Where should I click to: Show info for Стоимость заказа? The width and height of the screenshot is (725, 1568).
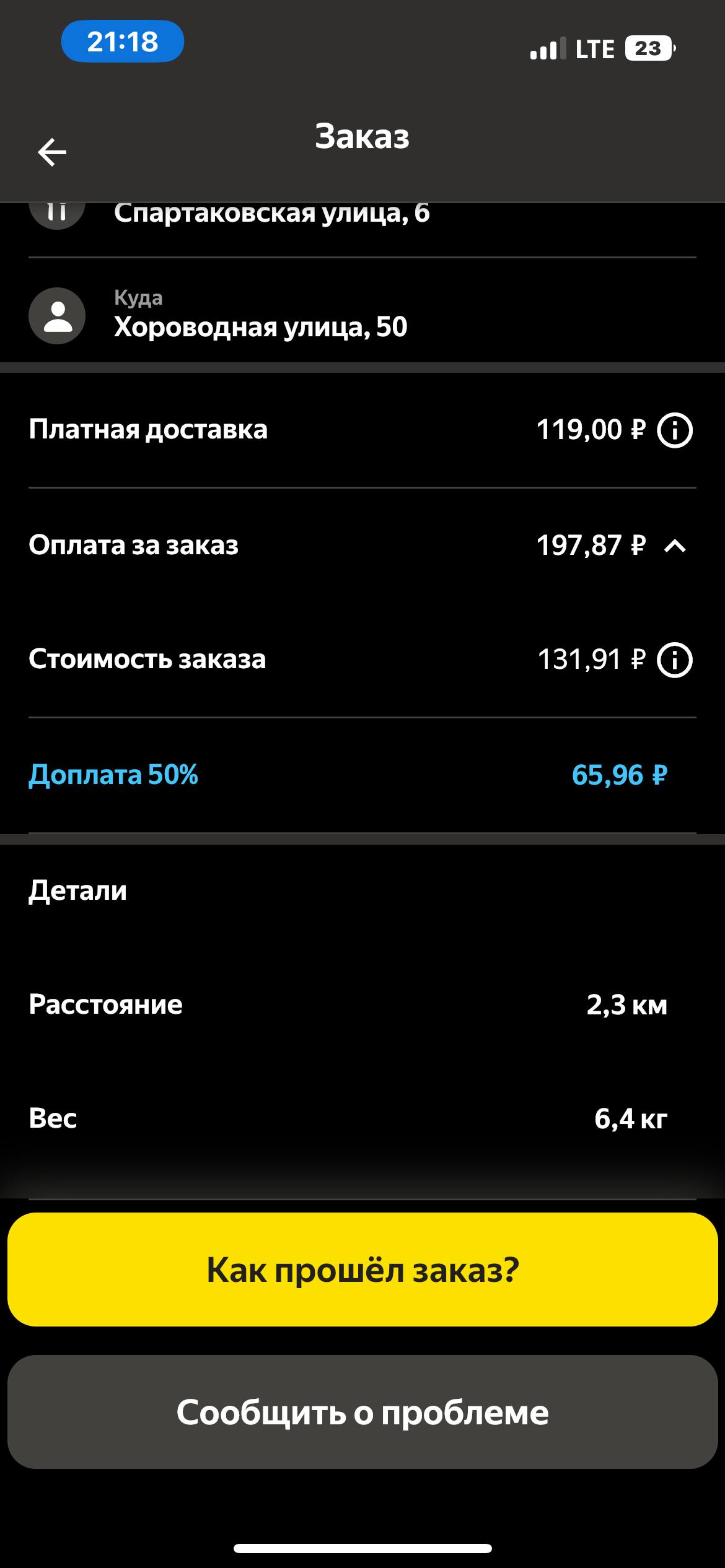[x=674, y=660]
